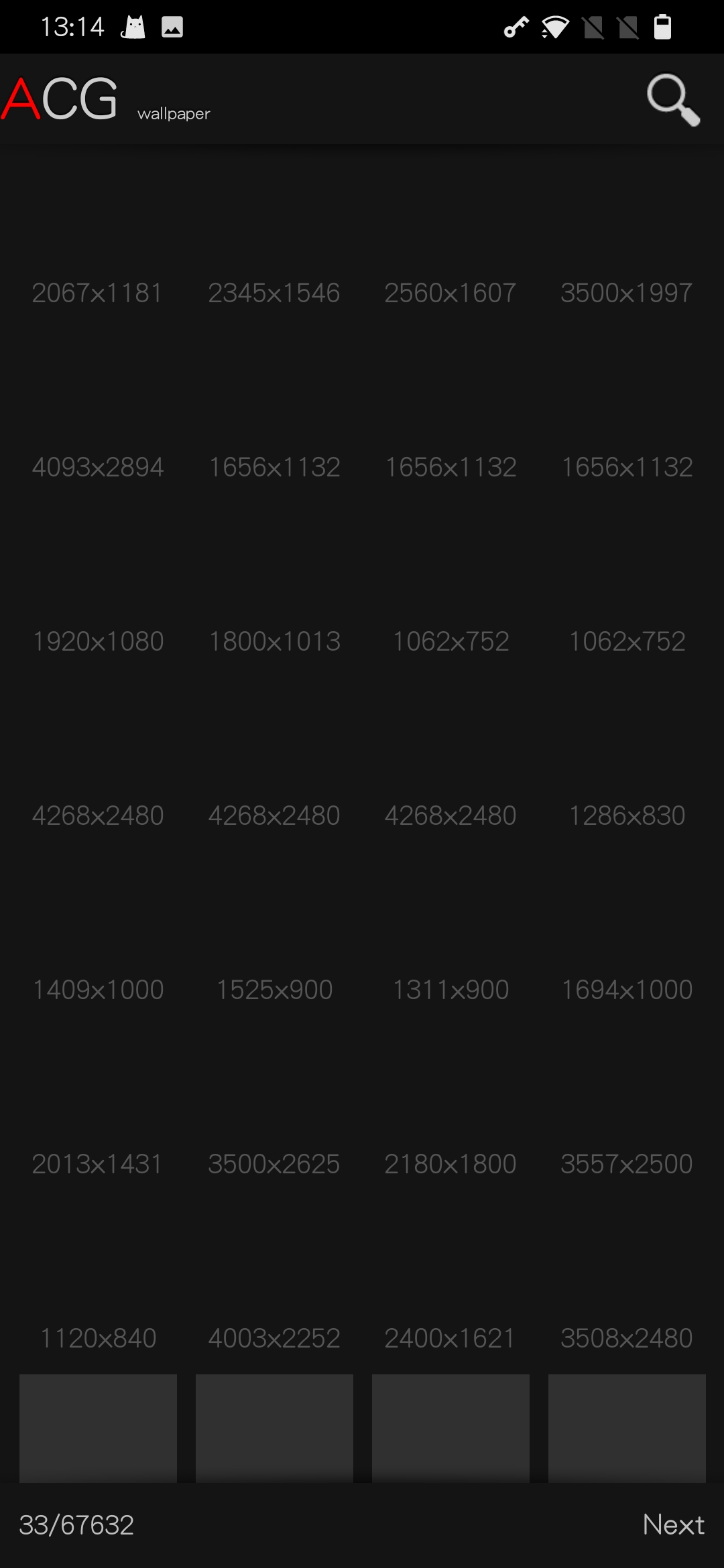
Task: View the 3500x1997 wallpaper
Action: pyautogui.click(x=627, y=293)
